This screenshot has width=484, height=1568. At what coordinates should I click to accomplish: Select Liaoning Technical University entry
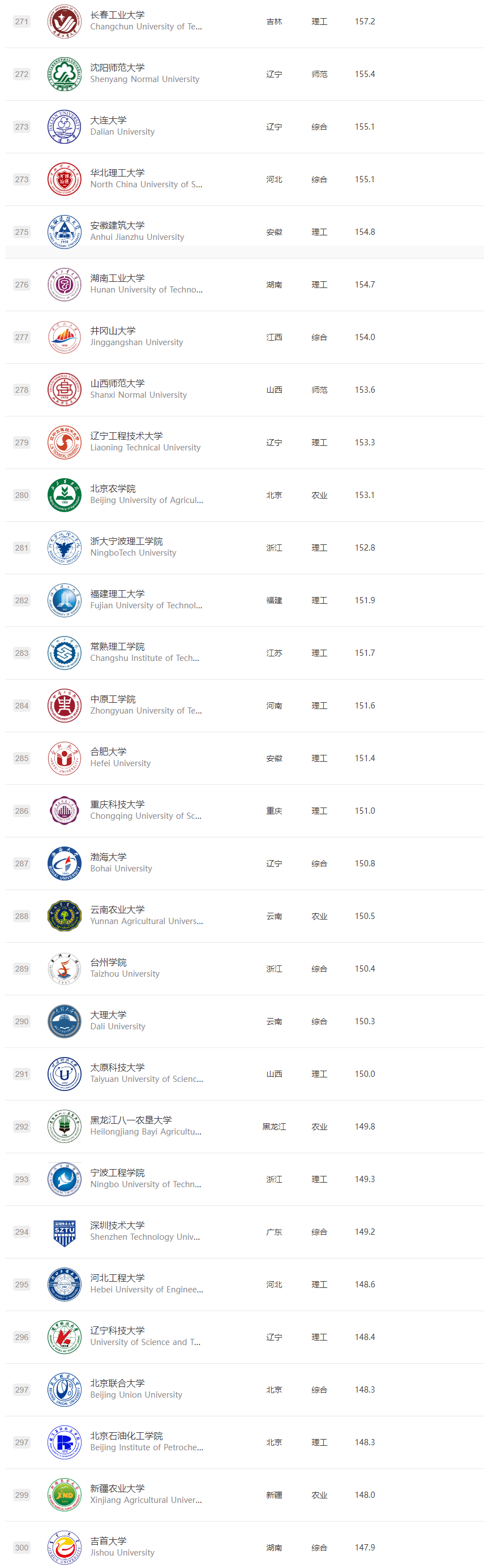[x=126, y=436]
